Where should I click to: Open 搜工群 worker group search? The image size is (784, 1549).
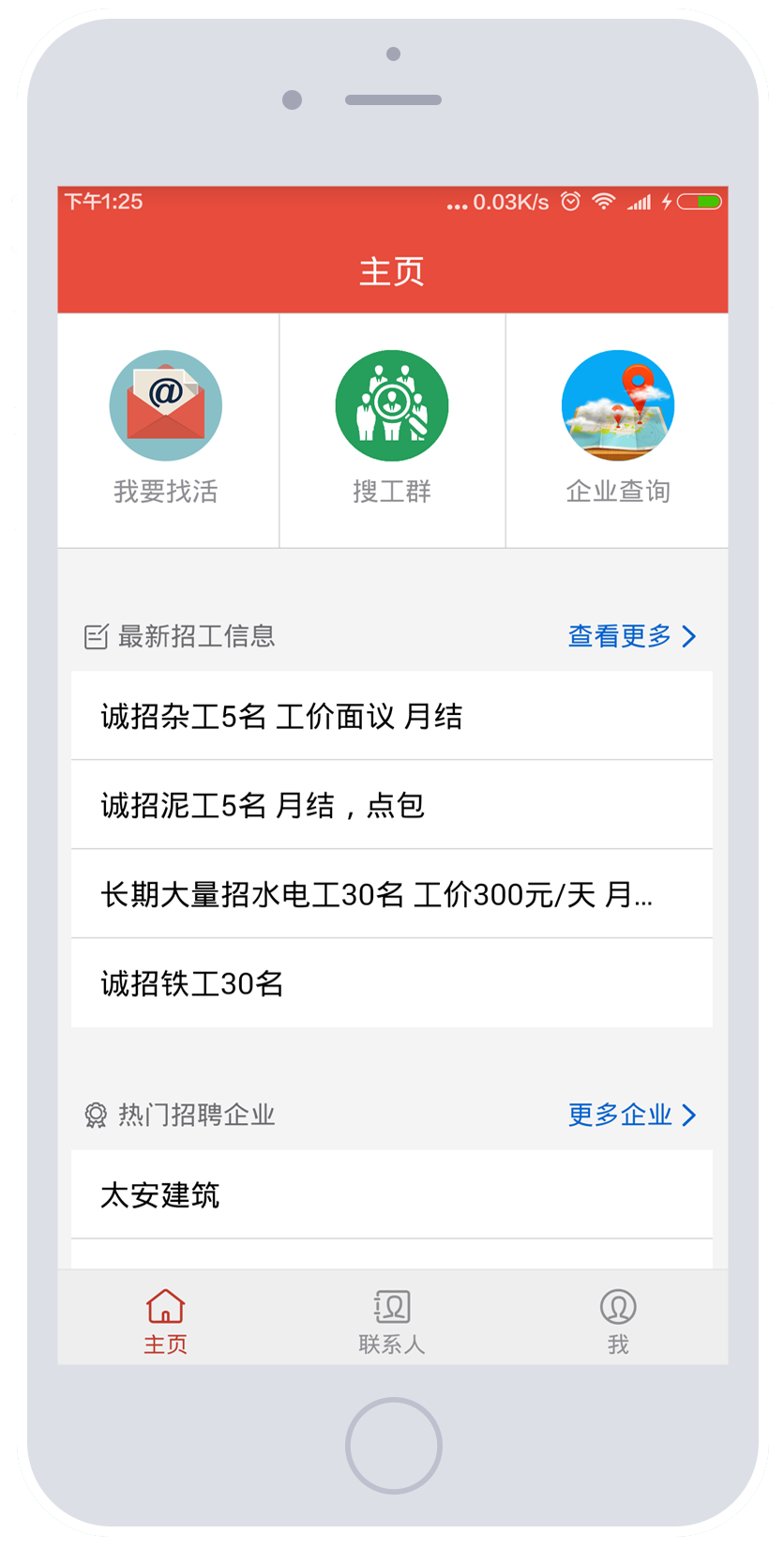click(392, 430)
